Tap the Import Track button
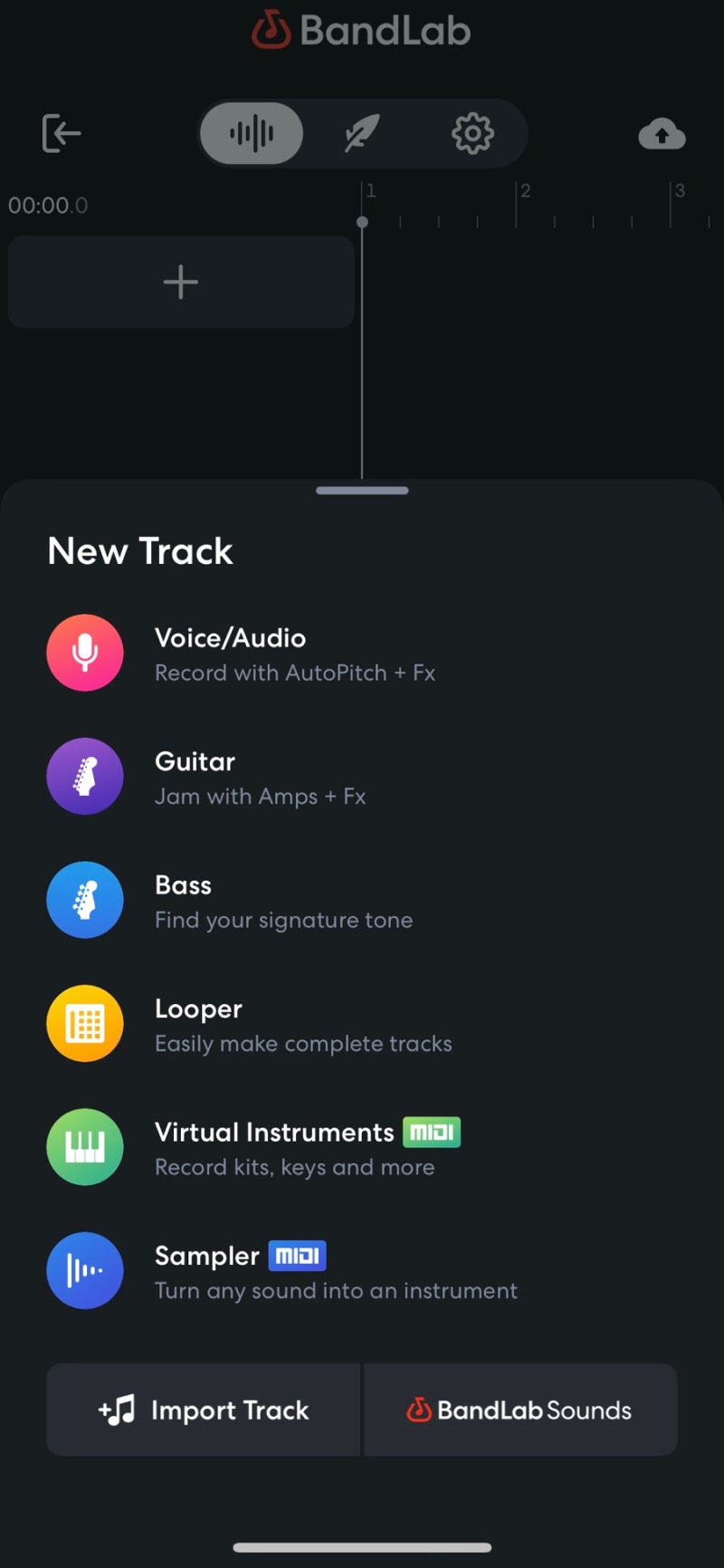The image size is (724, 1568). [x=204, y=1410]
